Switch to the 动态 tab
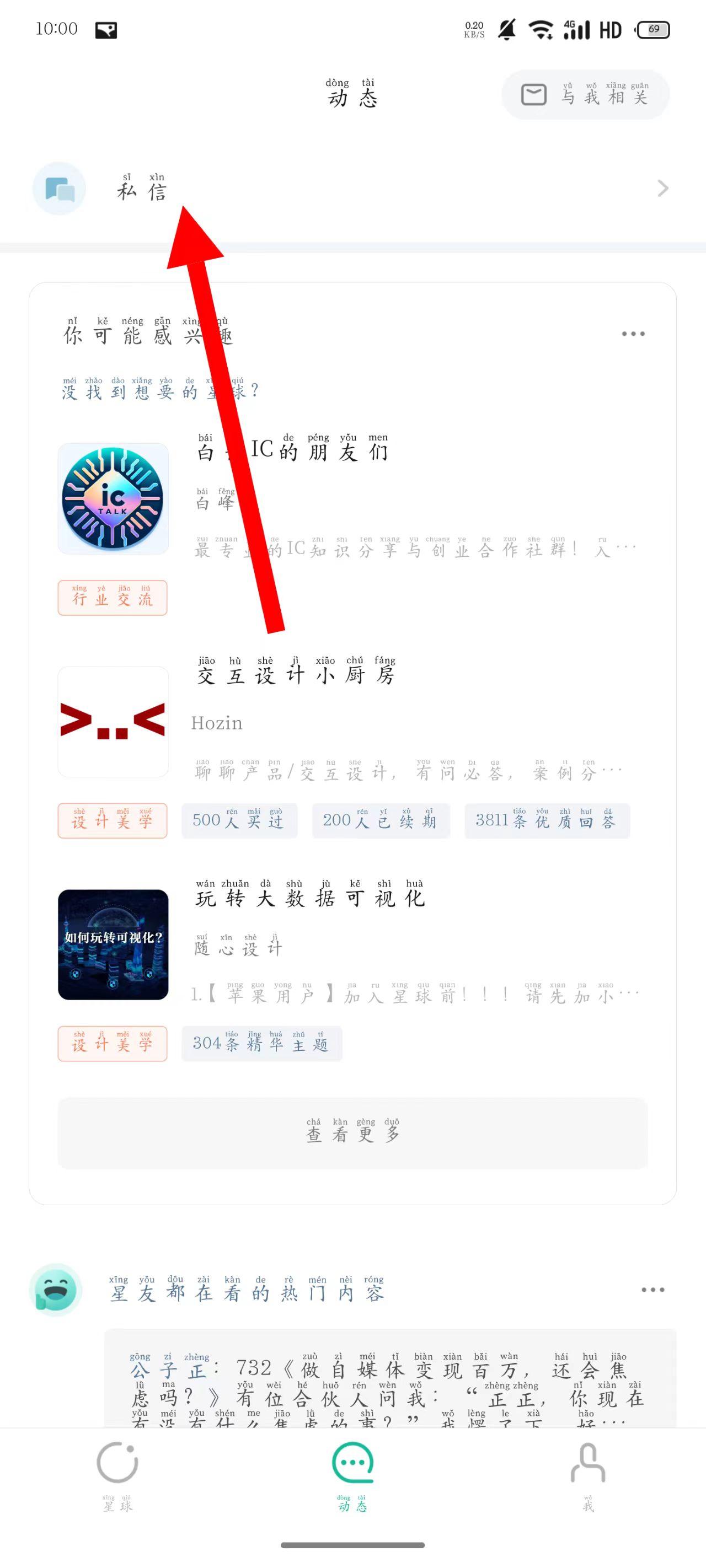The width and height of the screenshot is (706, 1568). [352, 1476]
